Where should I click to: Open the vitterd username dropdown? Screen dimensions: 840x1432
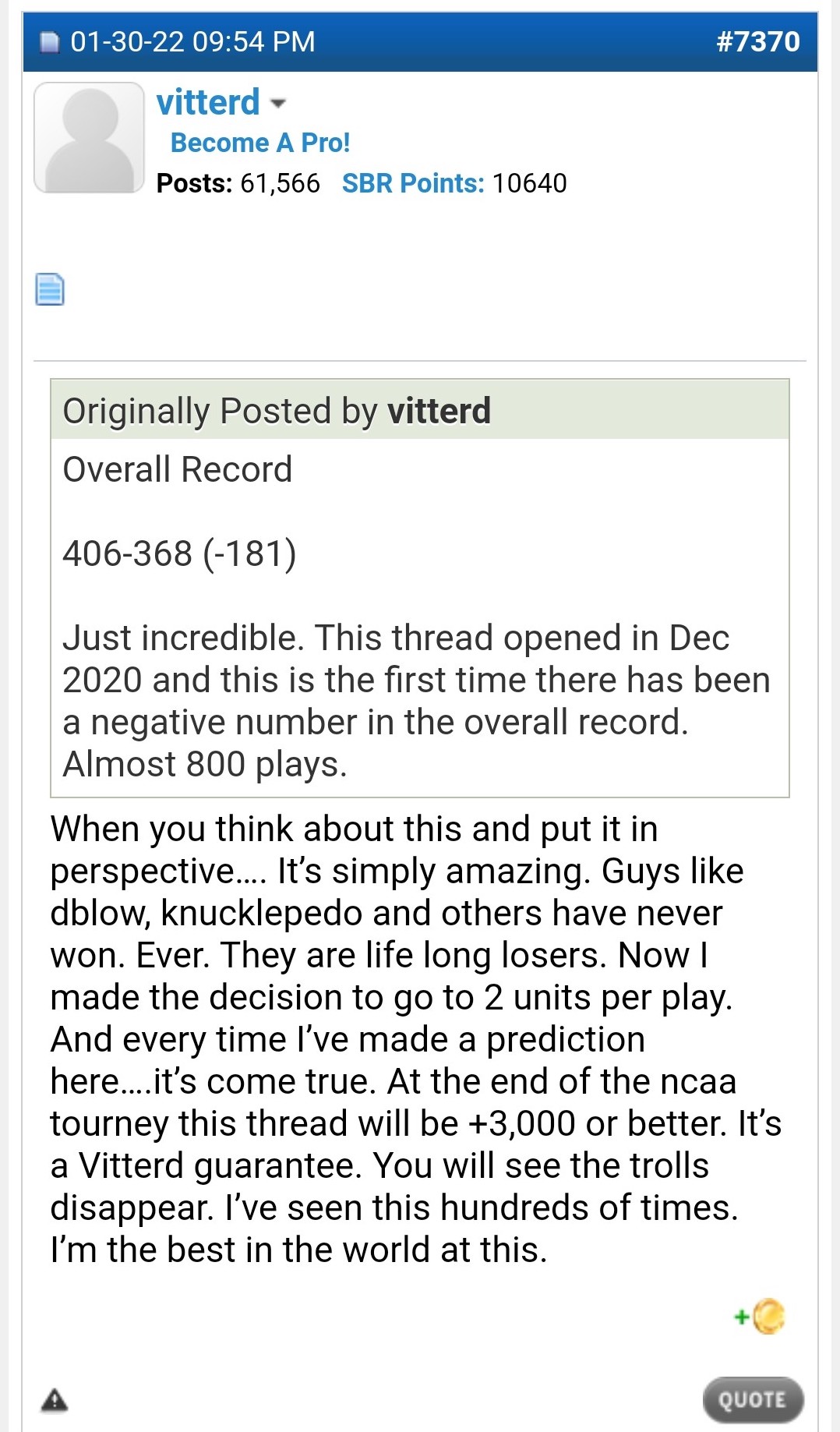coord(277,103)
